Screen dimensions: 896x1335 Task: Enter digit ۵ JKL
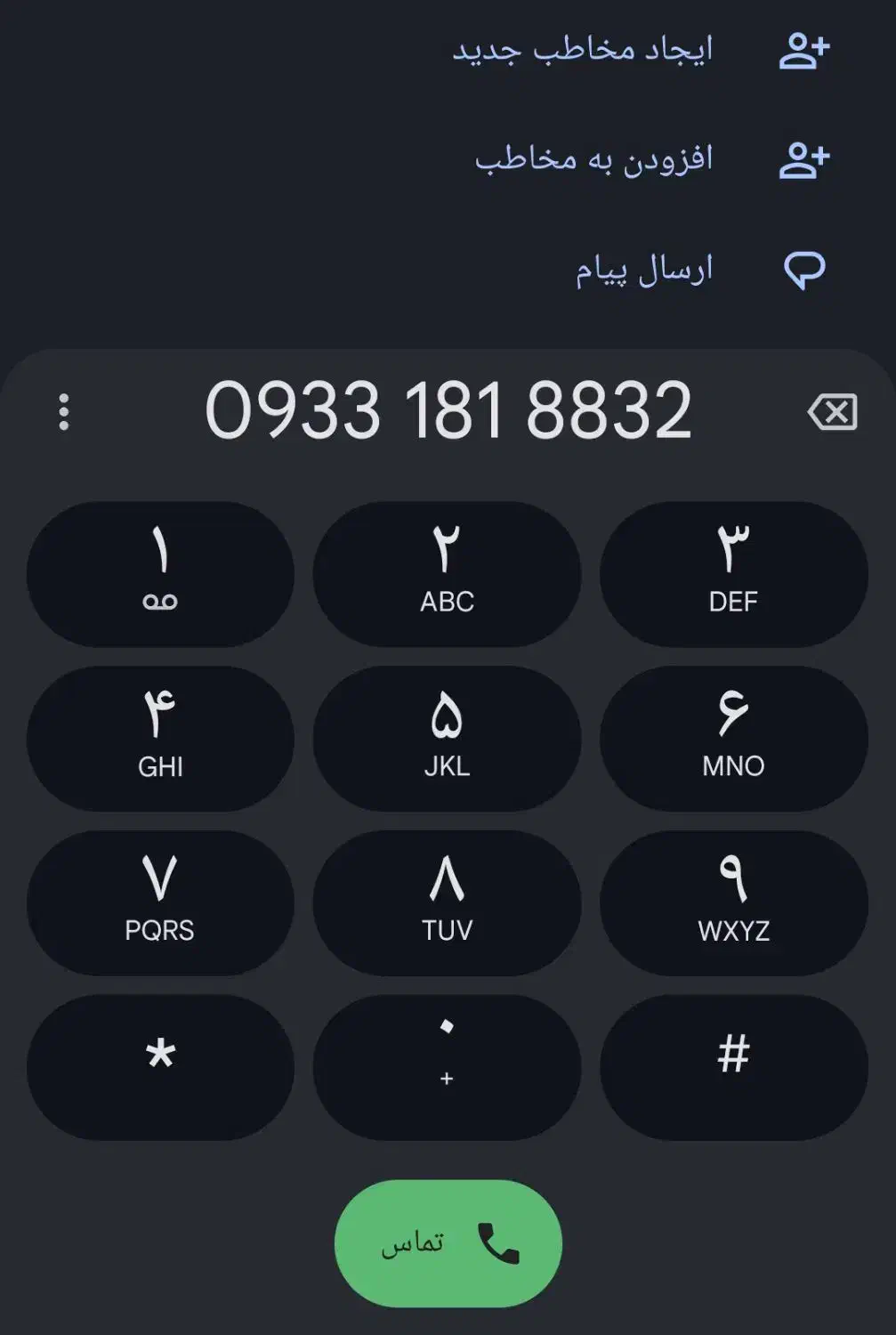tap(447, 739)
